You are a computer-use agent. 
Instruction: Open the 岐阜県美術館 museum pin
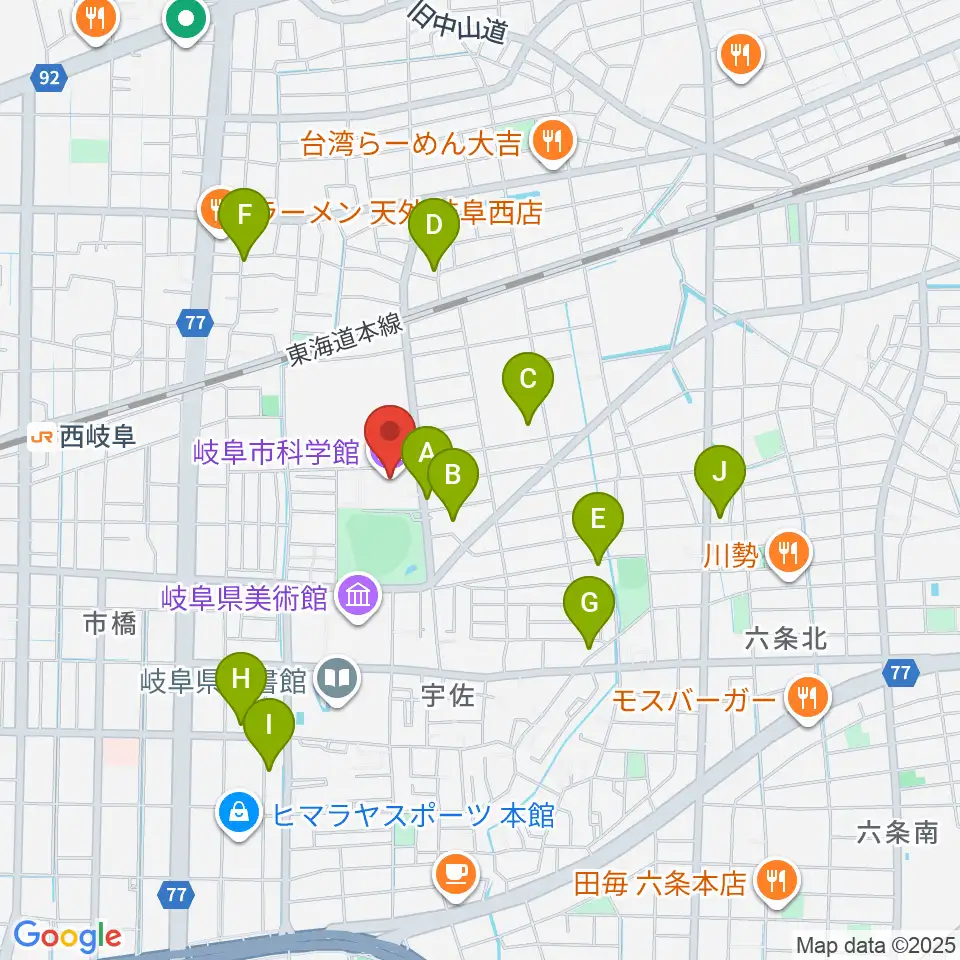[x=359, y=597]
